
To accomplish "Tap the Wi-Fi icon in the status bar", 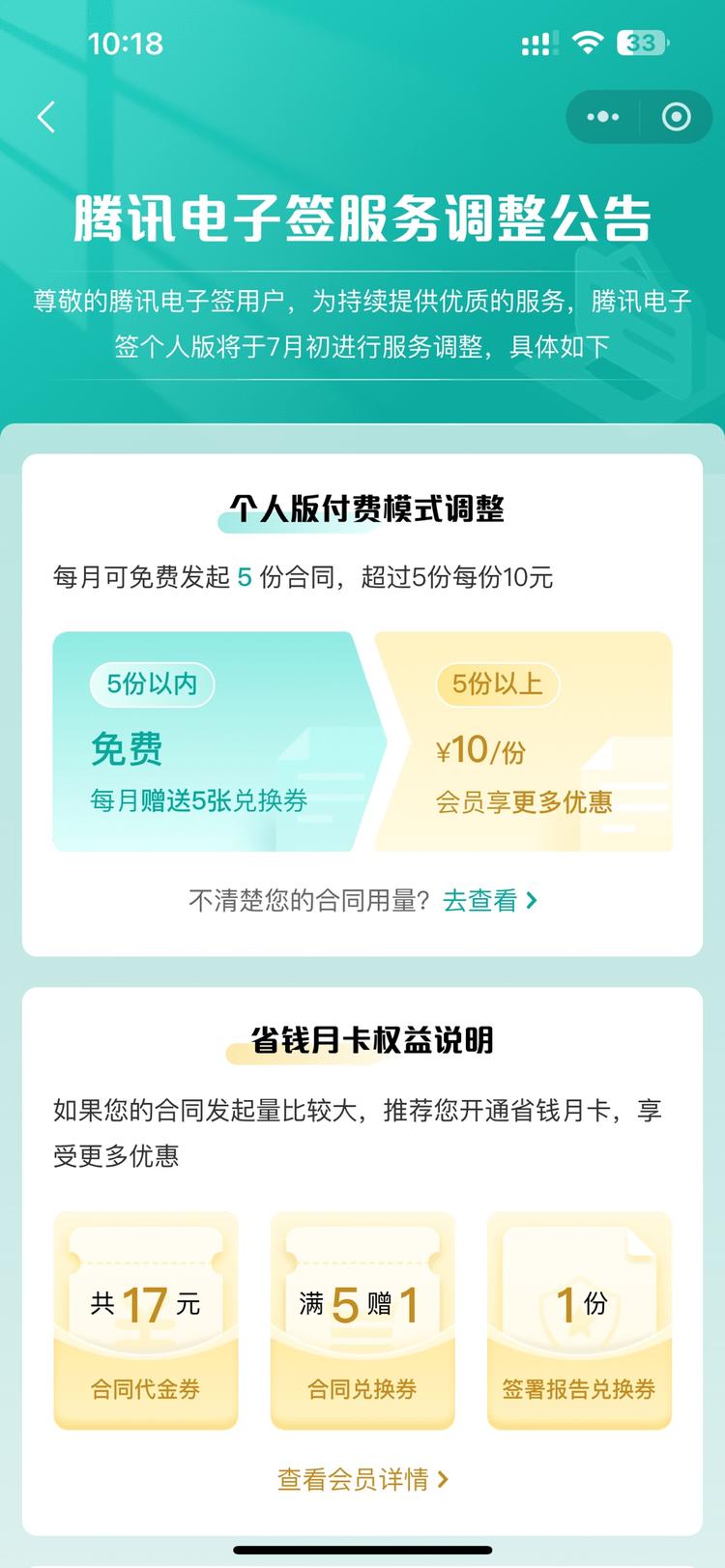I will [x=587, y=43].
